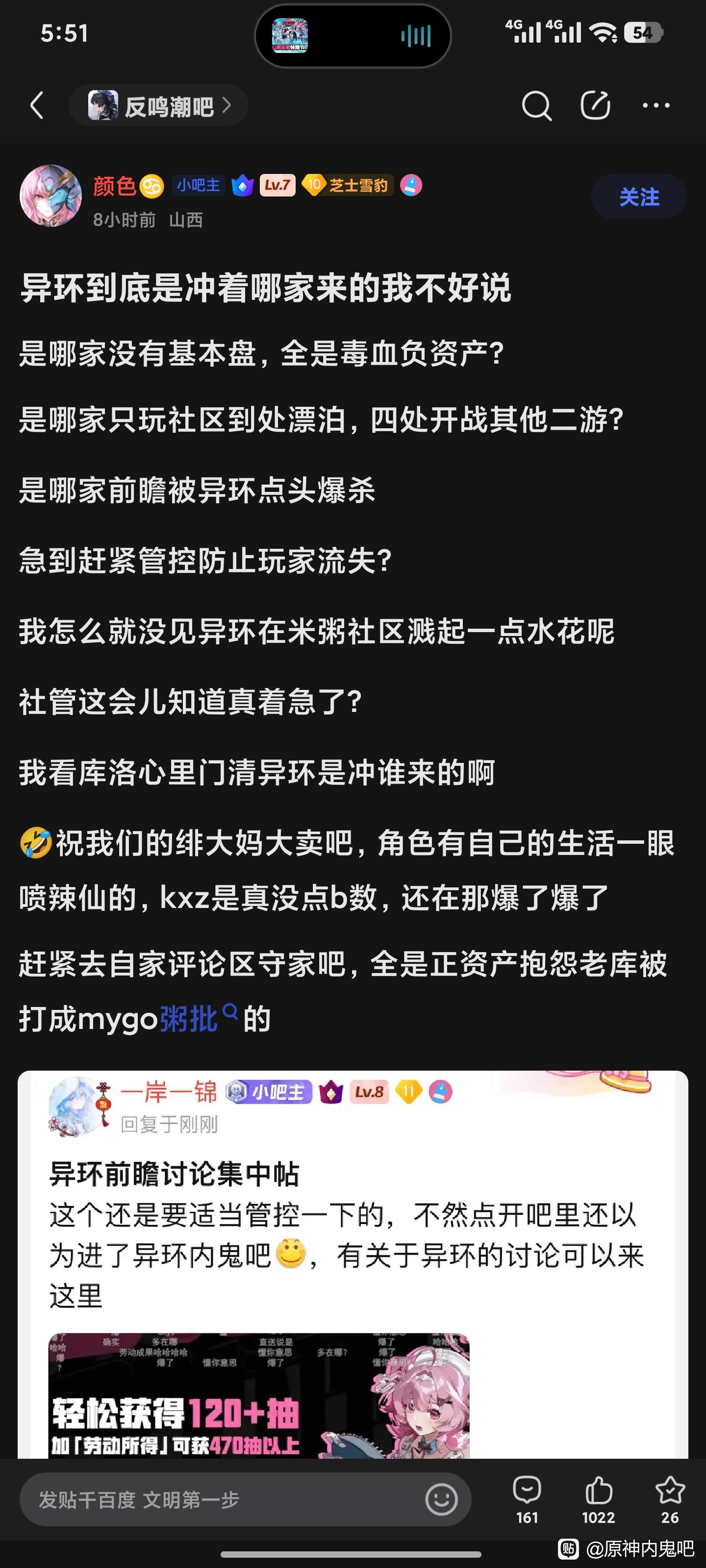Screen dimensions: 706x1568
Task: Open the emoji picker in the reply box
Action: (x=441, y=1499)
